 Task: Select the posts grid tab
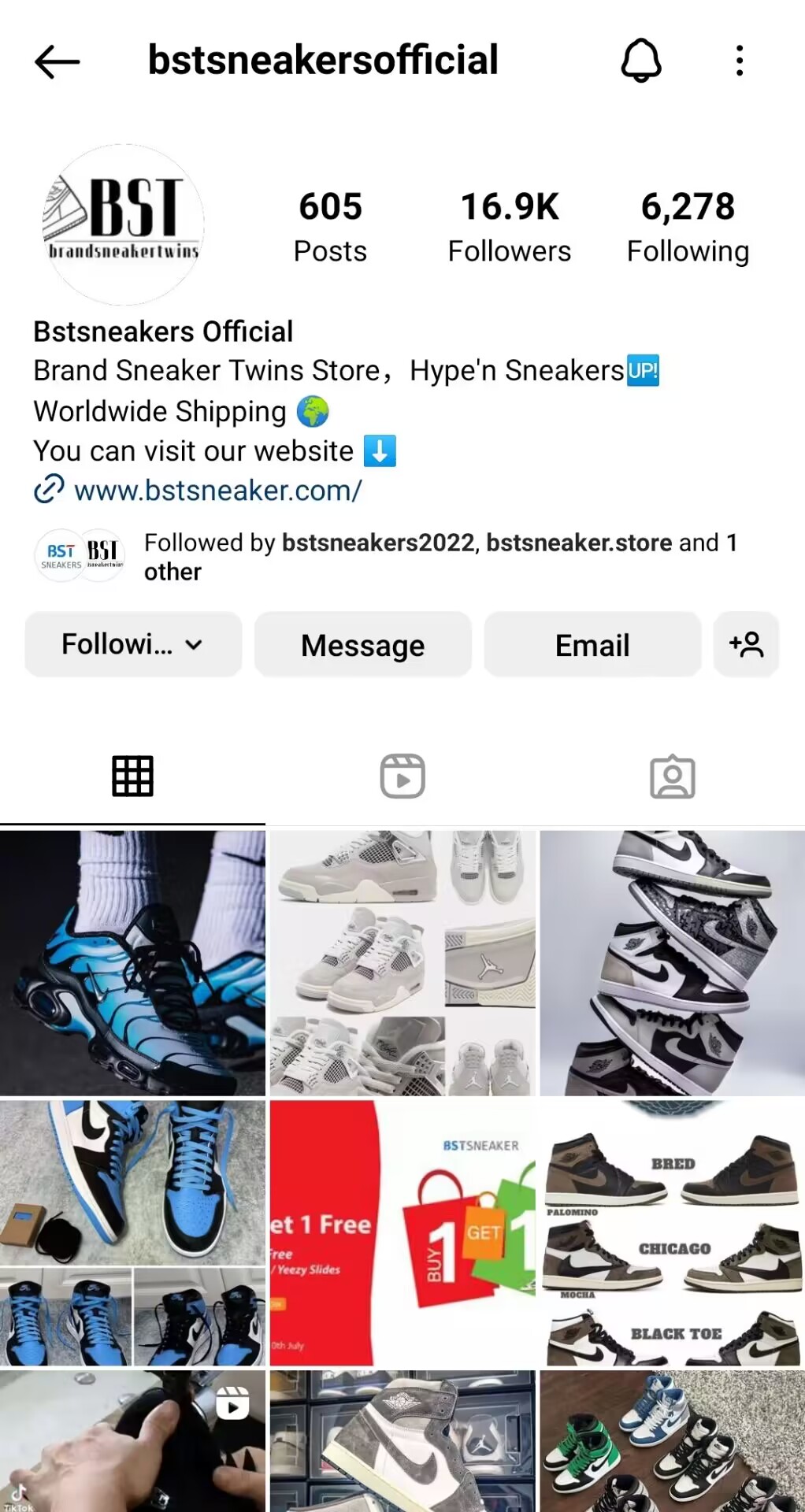point(132,776)
